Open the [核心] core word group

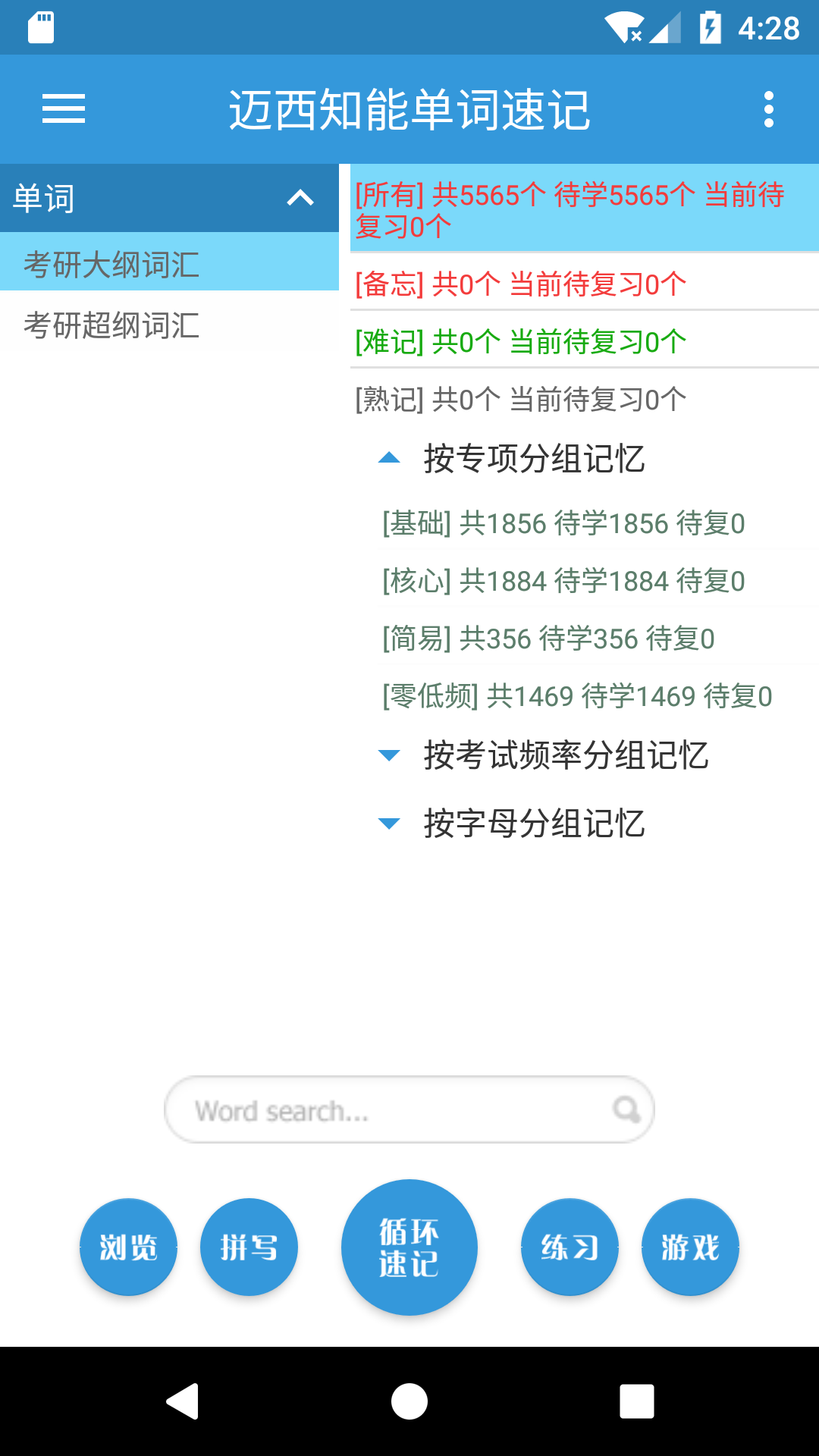click(x=564, y=580)
